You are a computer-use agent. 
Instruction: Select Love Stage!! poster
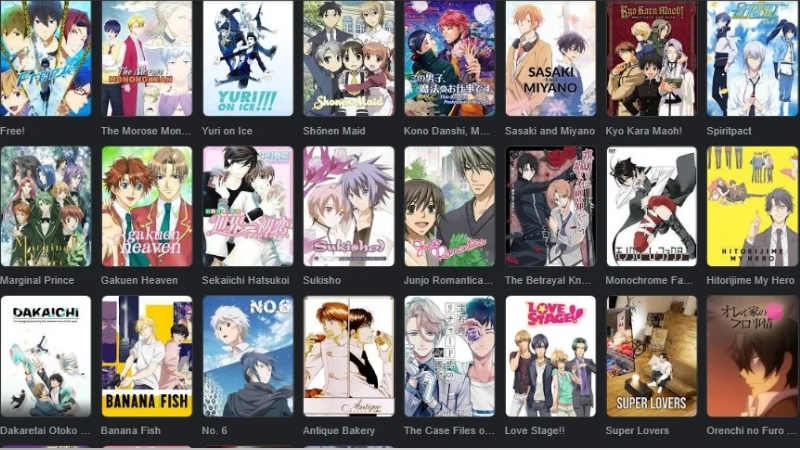coord(550,355)
